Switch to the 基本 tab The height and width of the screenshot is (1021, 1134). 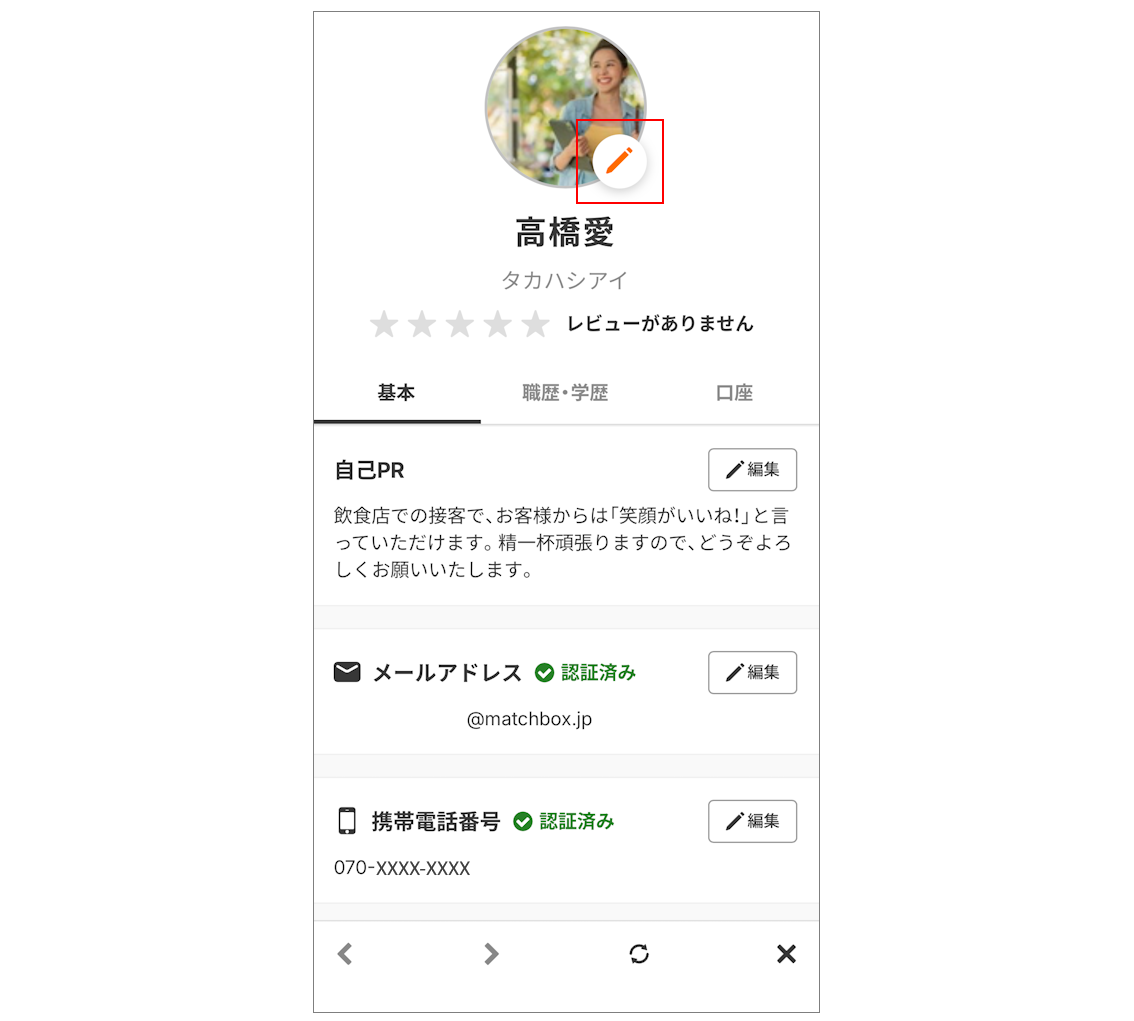click(x=396, y=393)
